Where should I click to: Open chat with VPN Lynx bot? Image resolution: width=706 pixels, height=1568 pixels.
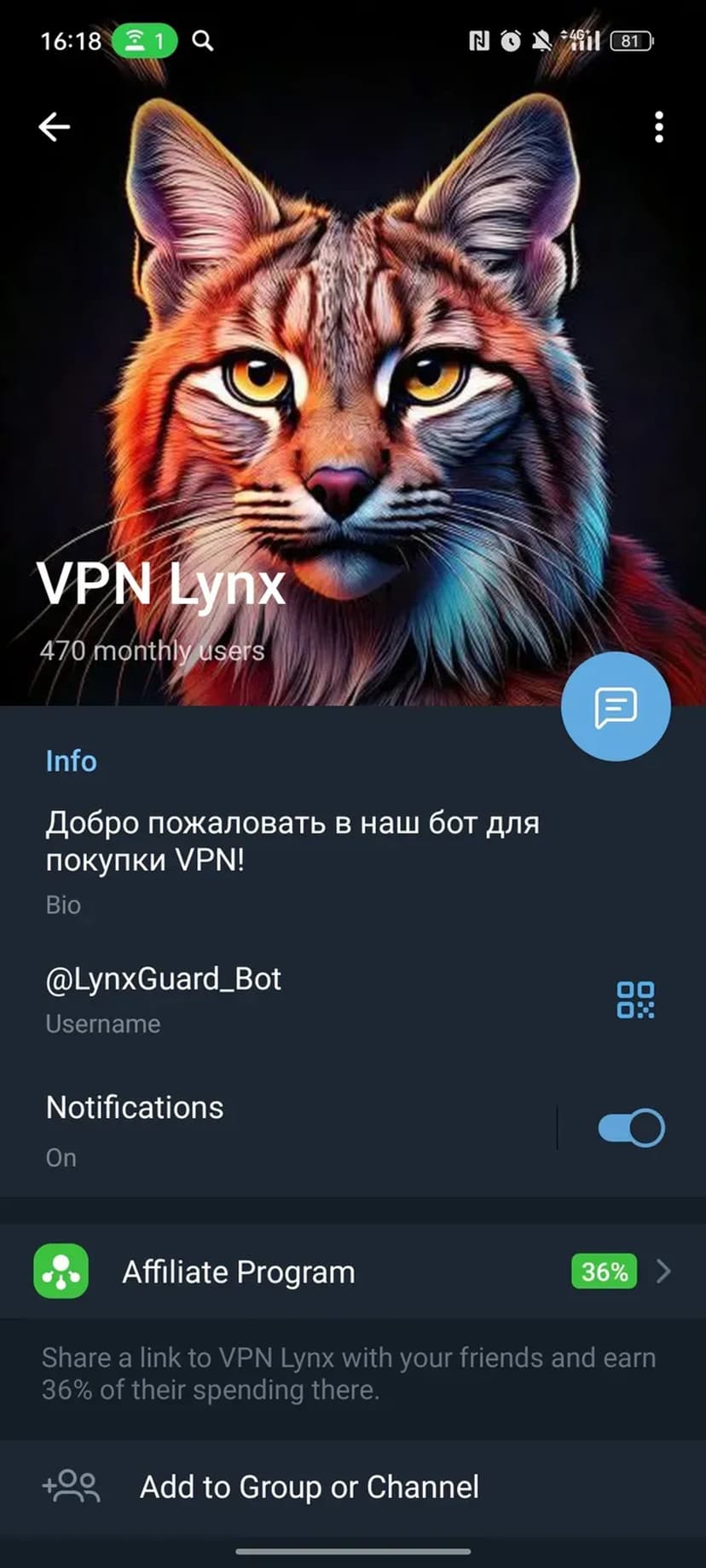(x=616, y=706)
